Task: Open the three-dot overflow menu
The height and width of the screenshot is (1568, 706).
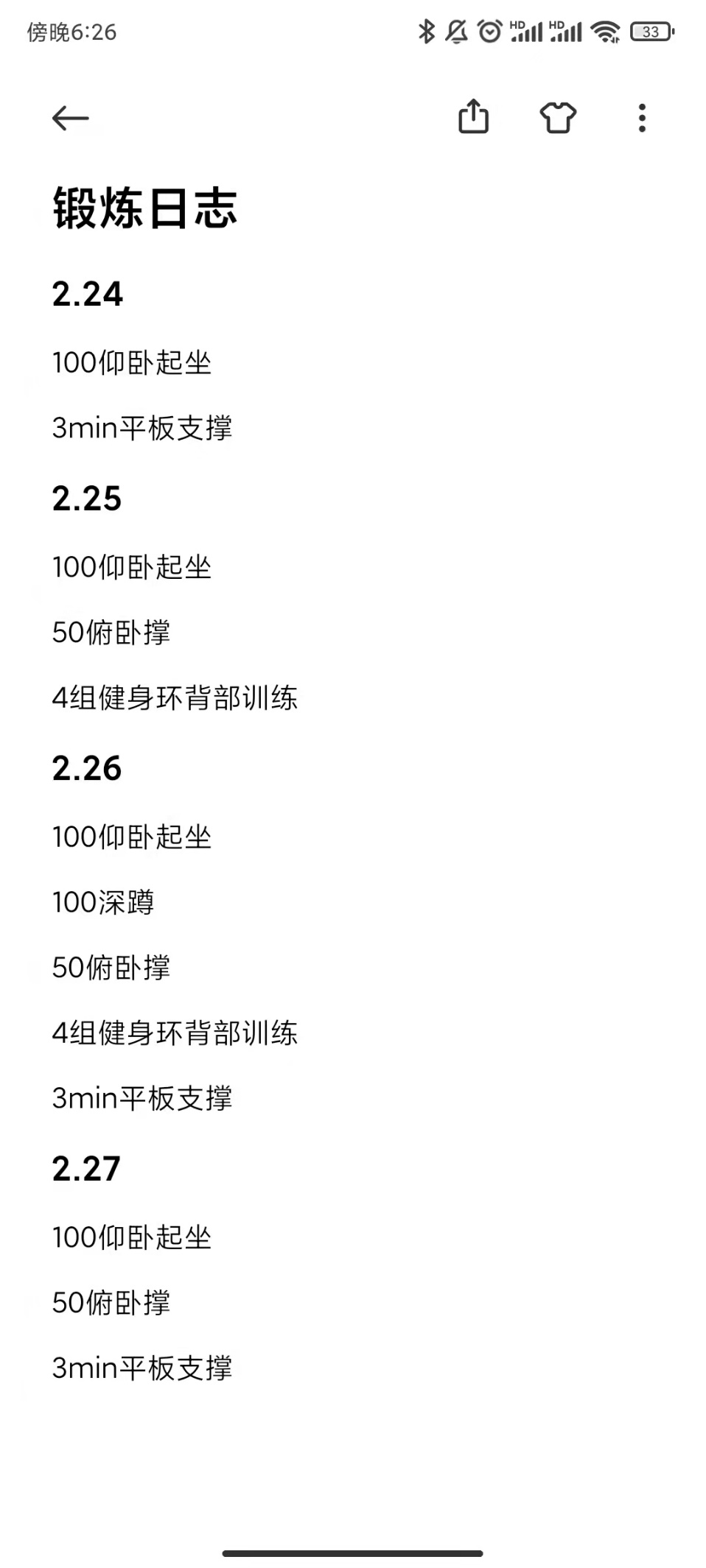Action: (x=642, y=118)
